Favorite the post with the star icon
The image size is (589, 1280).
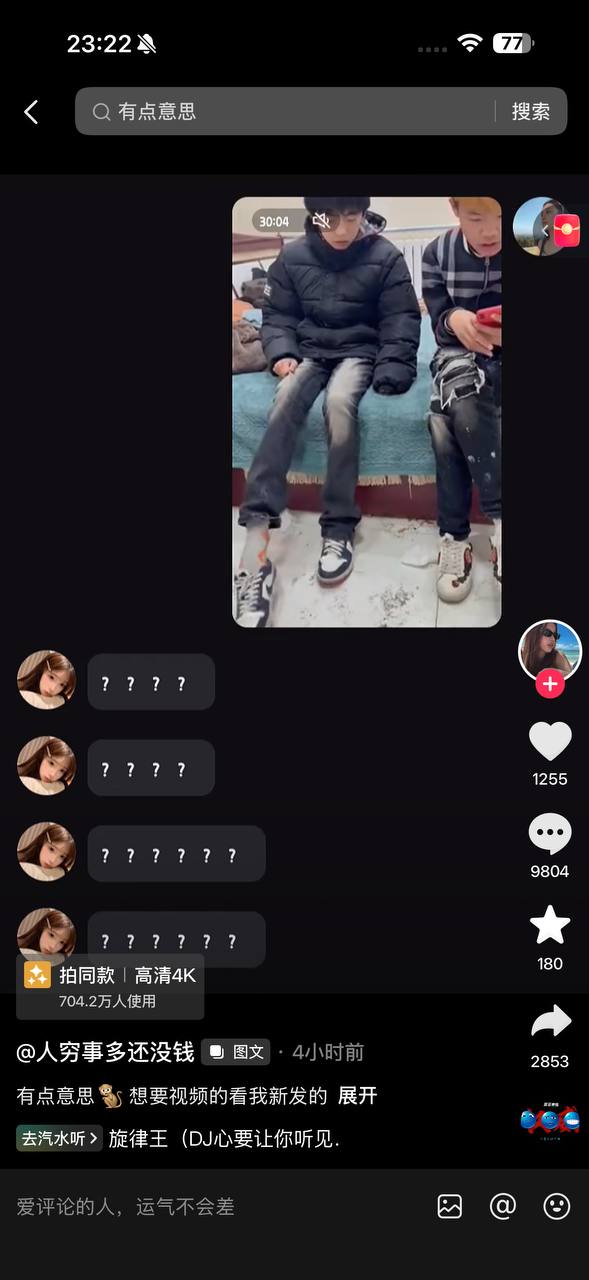pos(550,926)
